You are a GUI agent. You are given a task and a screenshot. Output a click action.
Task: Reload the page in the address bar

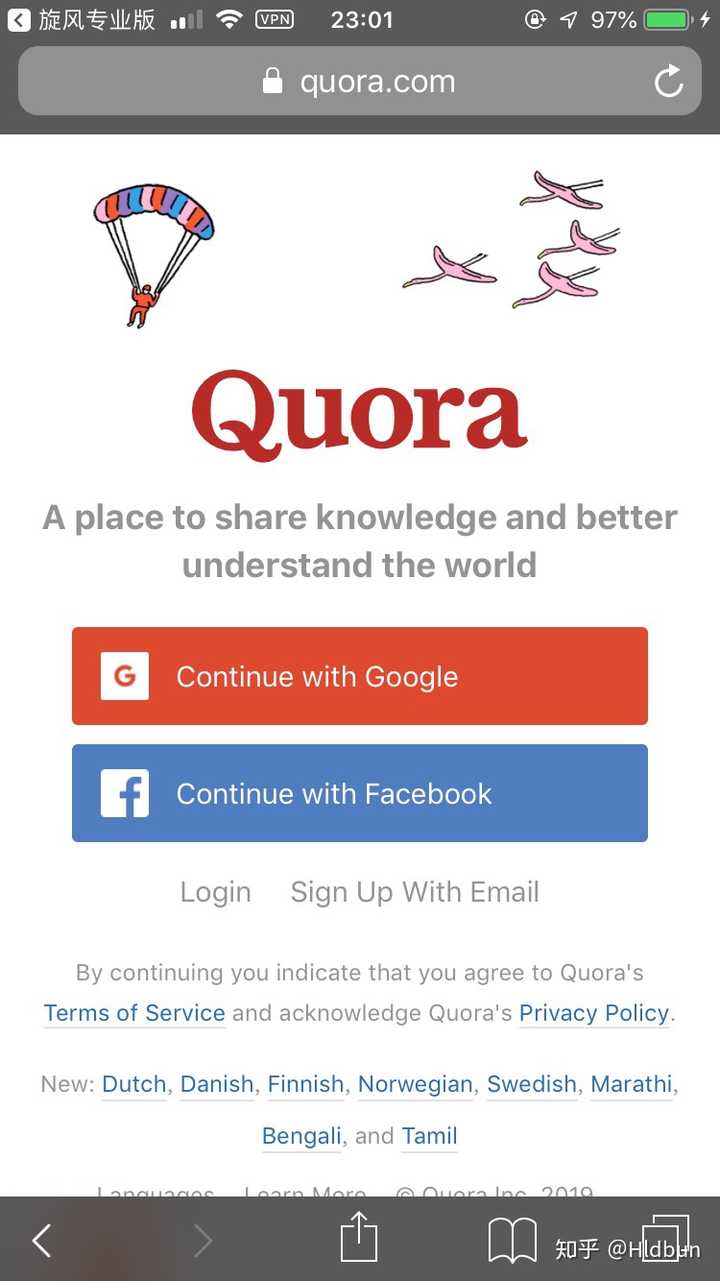pyautogui.click(x=668, y=82)
